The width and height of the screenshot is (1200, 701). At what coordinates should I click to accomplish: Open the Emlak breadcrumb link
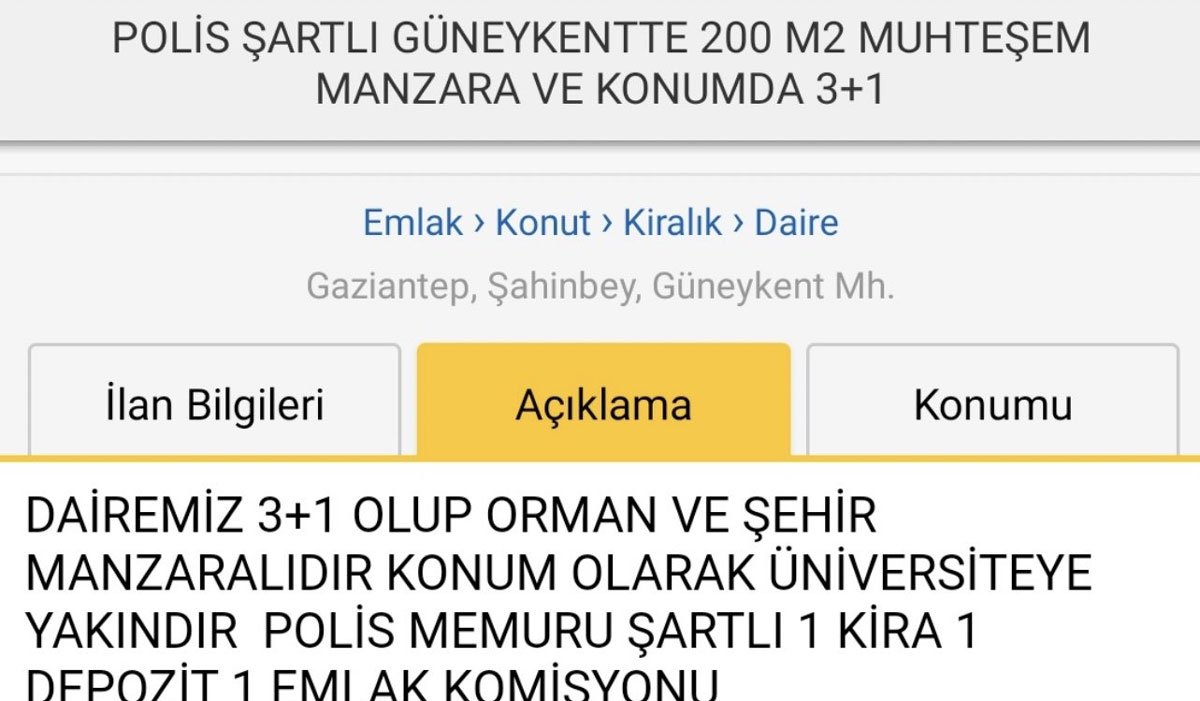(x=412, y=223)
